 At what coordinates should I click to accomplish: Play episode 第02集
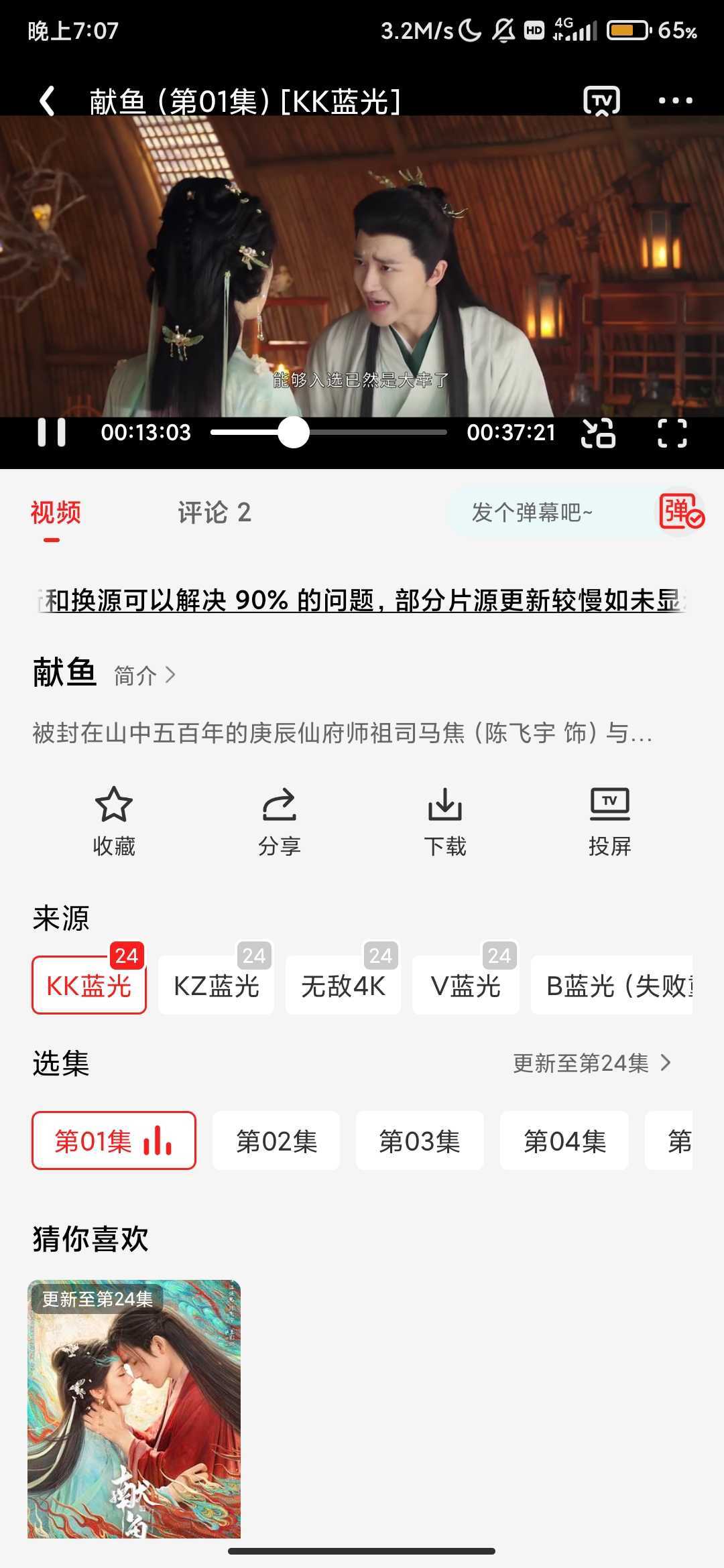pyautogui.click(x=276, y=1140)
